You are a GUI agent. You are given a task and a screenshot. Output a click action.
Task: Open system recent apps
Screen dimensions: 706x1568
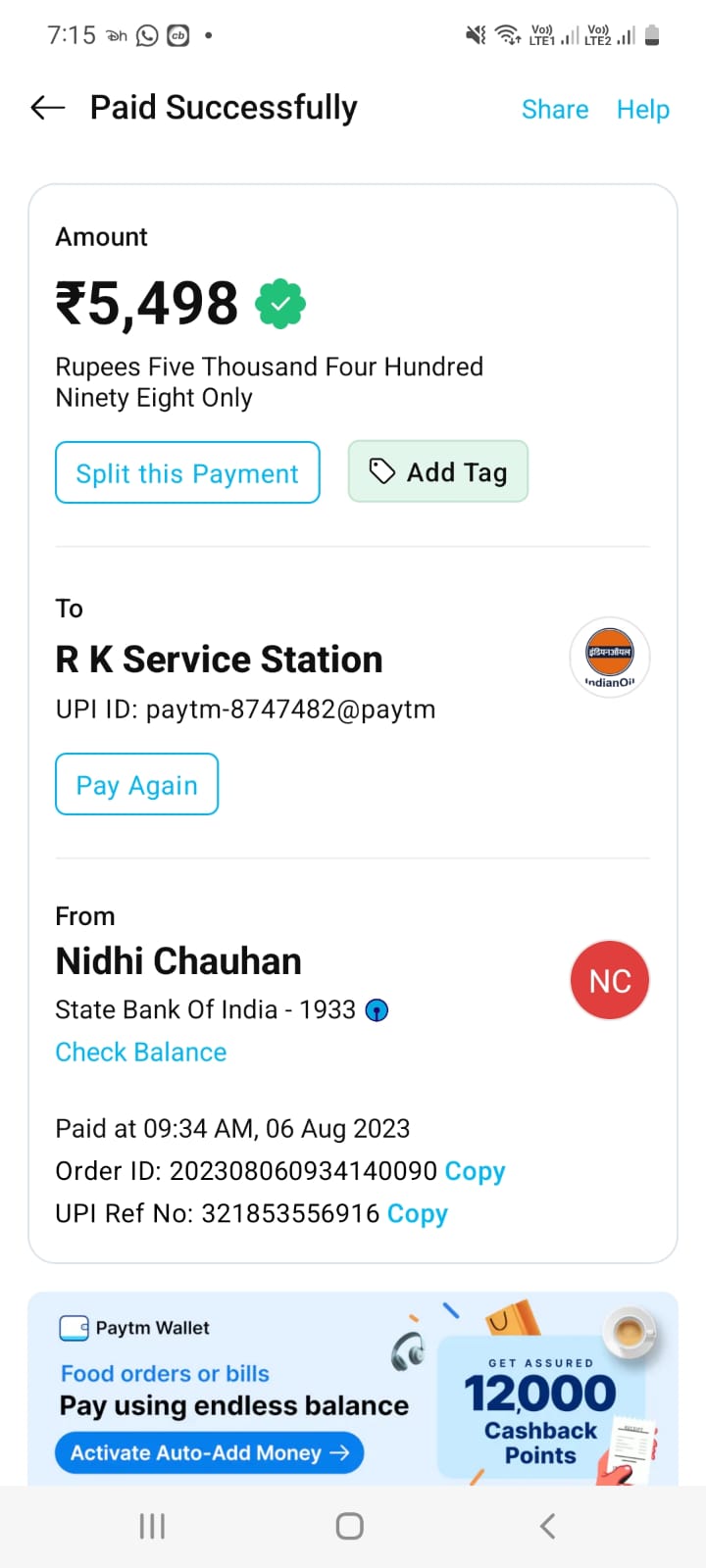152,1526
